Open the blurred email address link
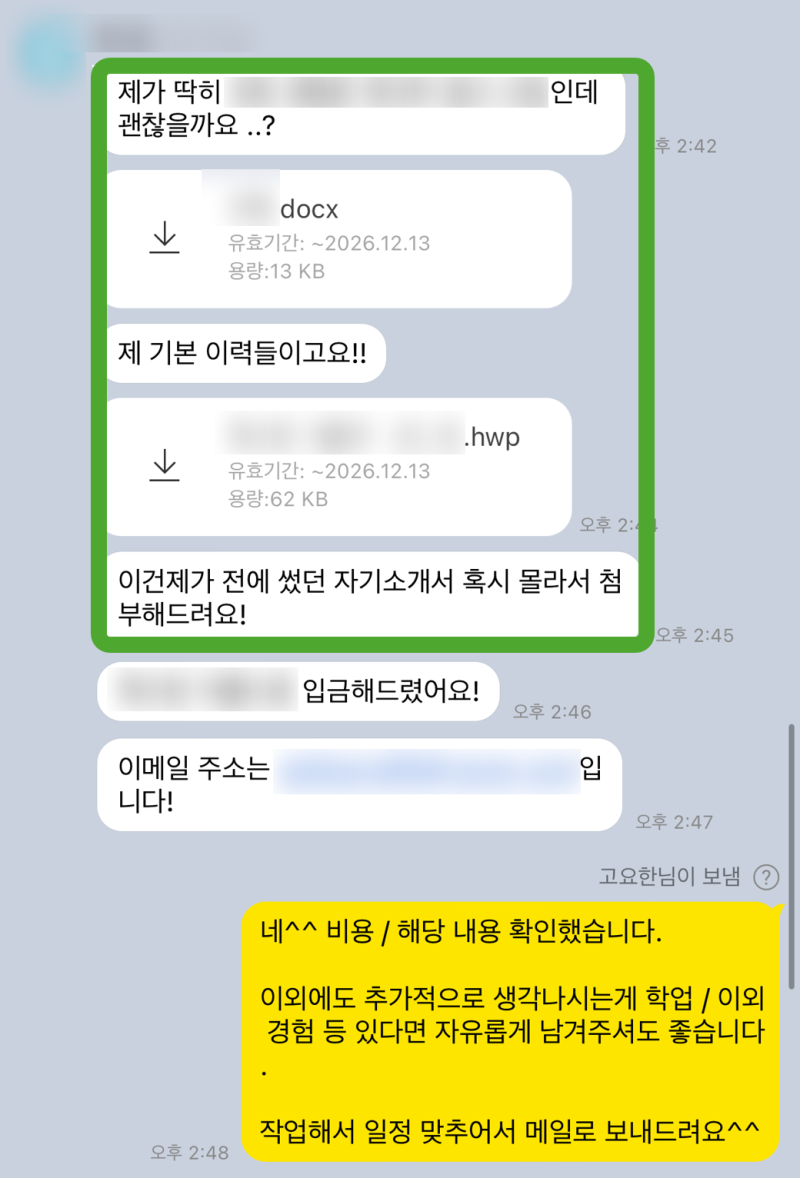 (x=427, y=771)
